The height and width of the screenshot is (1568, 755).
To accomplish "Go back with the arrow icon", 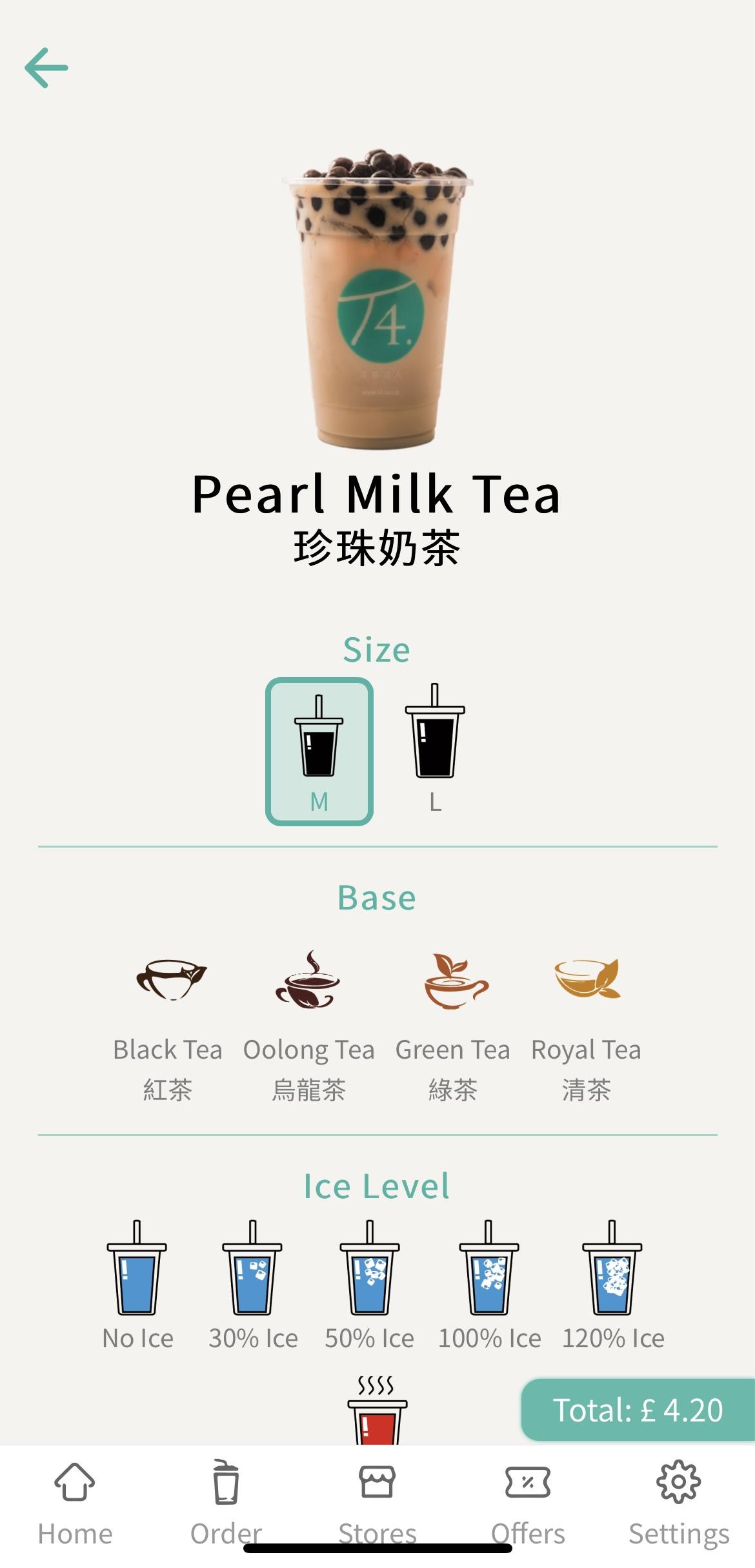I will 46,68.
